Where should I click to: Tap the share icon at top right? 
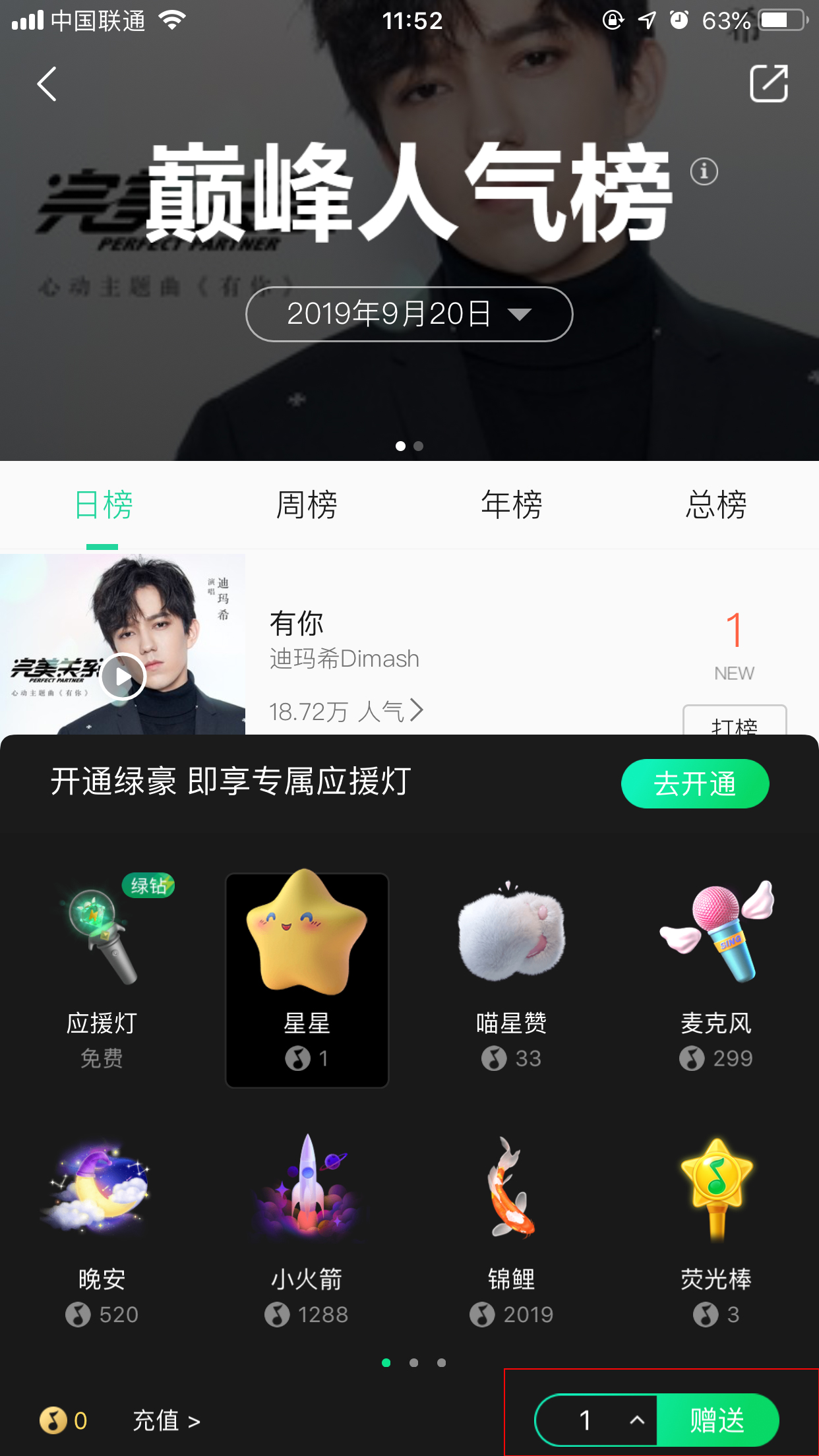tap(770, 84)
